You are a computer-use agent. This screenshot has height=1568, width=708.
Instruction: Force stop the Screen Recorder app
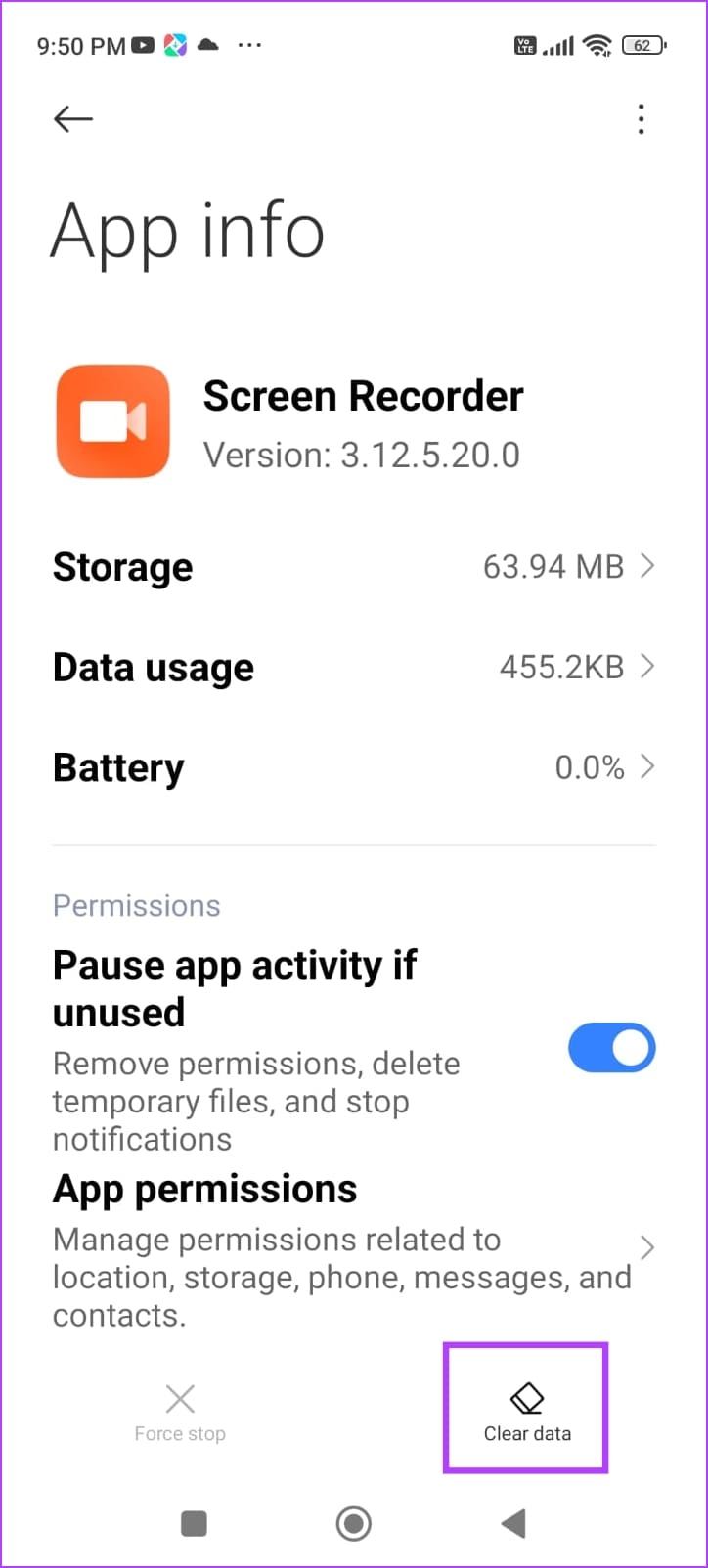(180, 1408)
